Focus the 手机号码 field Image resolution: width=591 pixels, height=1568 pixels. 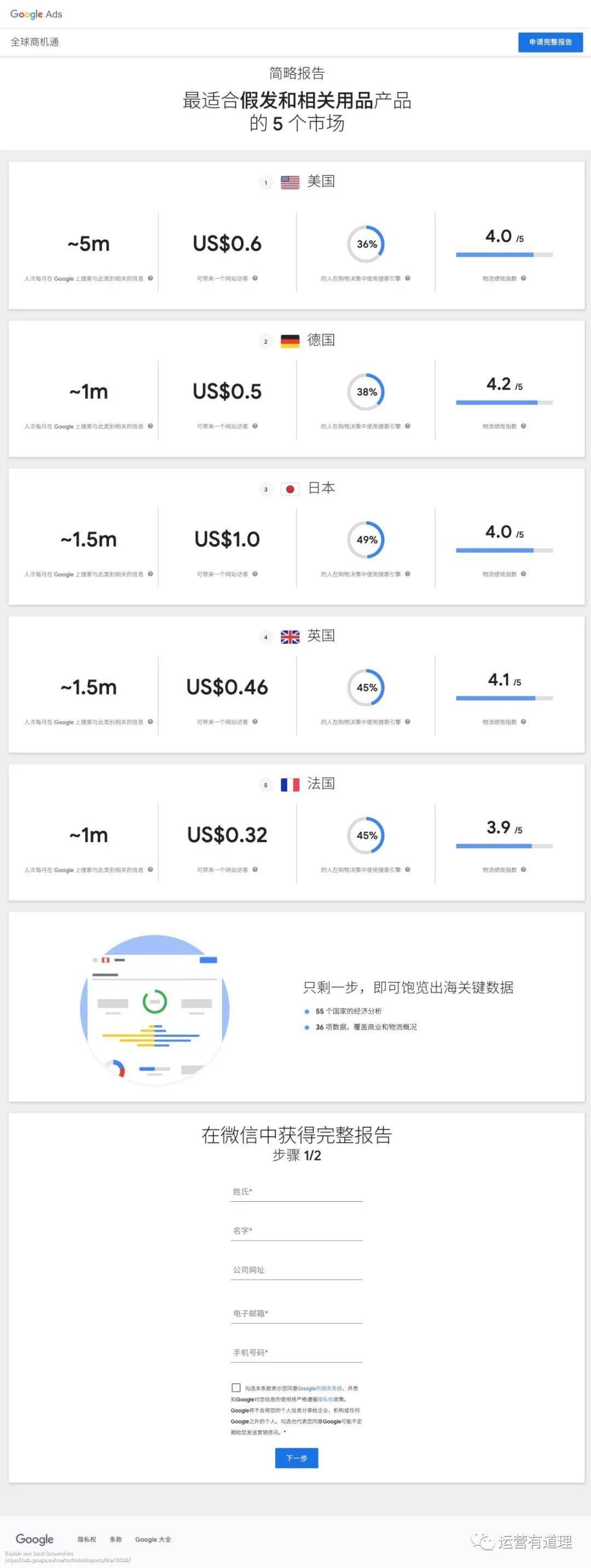pos(297,1352)
